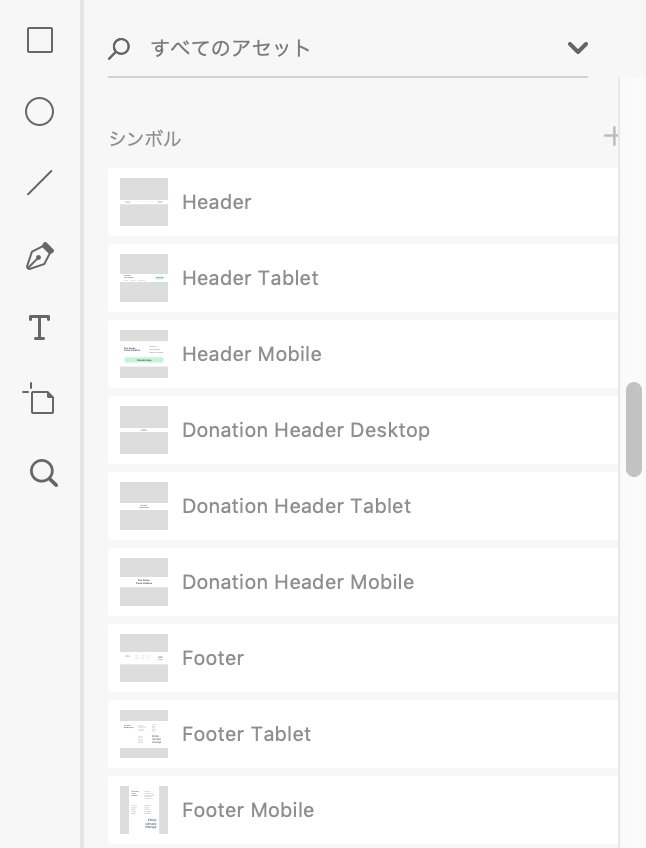Select the rectangle tool
The image size is (646, 848).
40,40
